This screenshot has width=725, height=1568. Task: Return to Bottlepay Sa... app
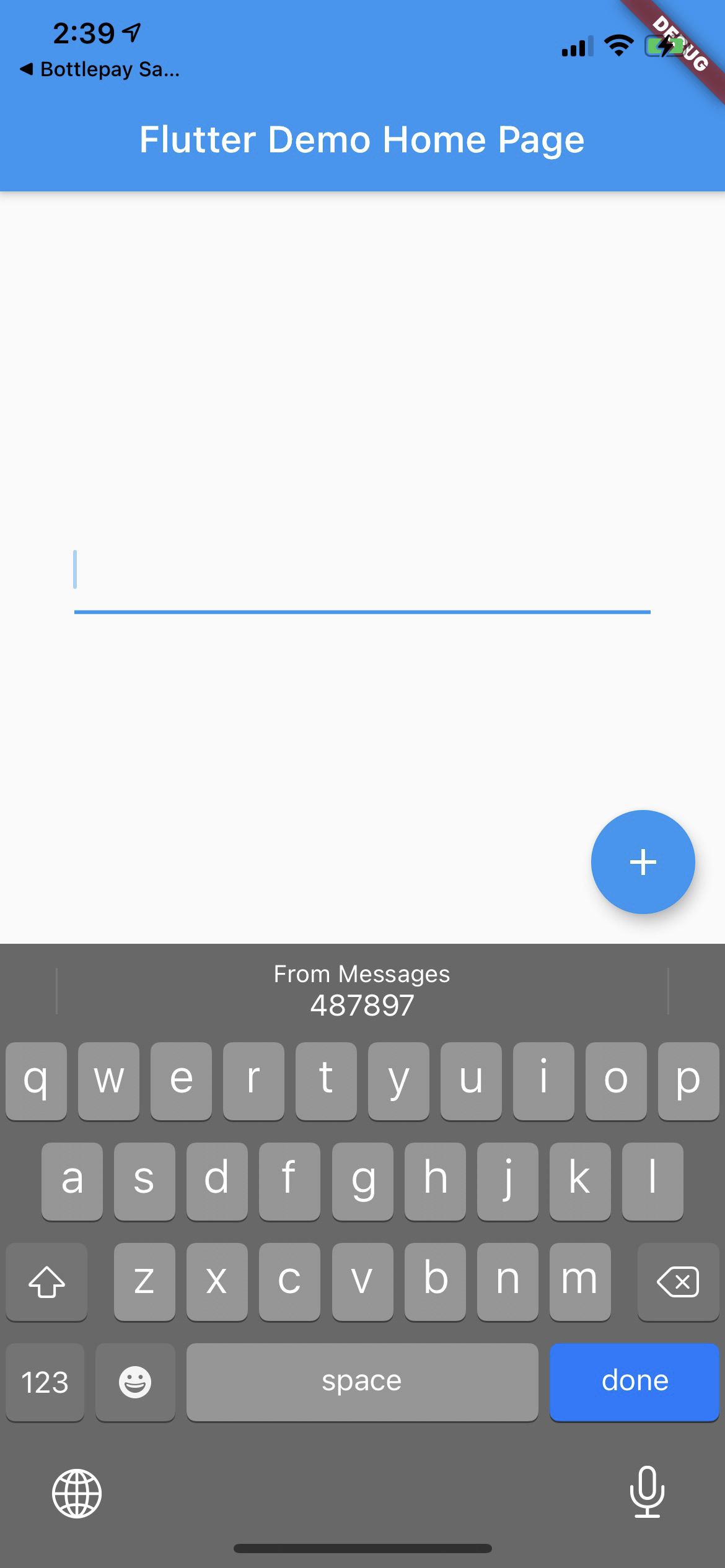(100, 69)
